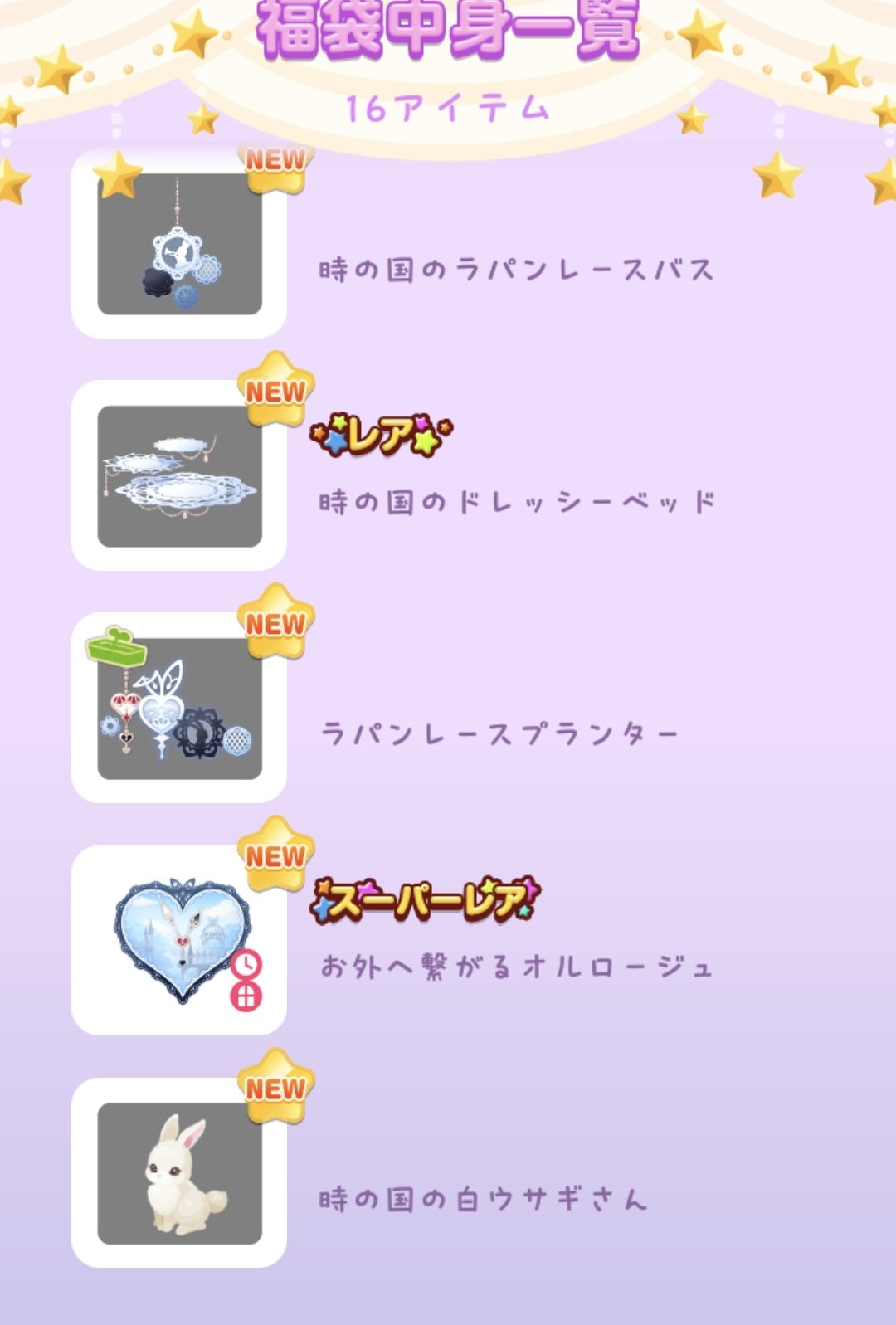Open the お外へ繋がるオルロージュ heart item

point(179,941)
